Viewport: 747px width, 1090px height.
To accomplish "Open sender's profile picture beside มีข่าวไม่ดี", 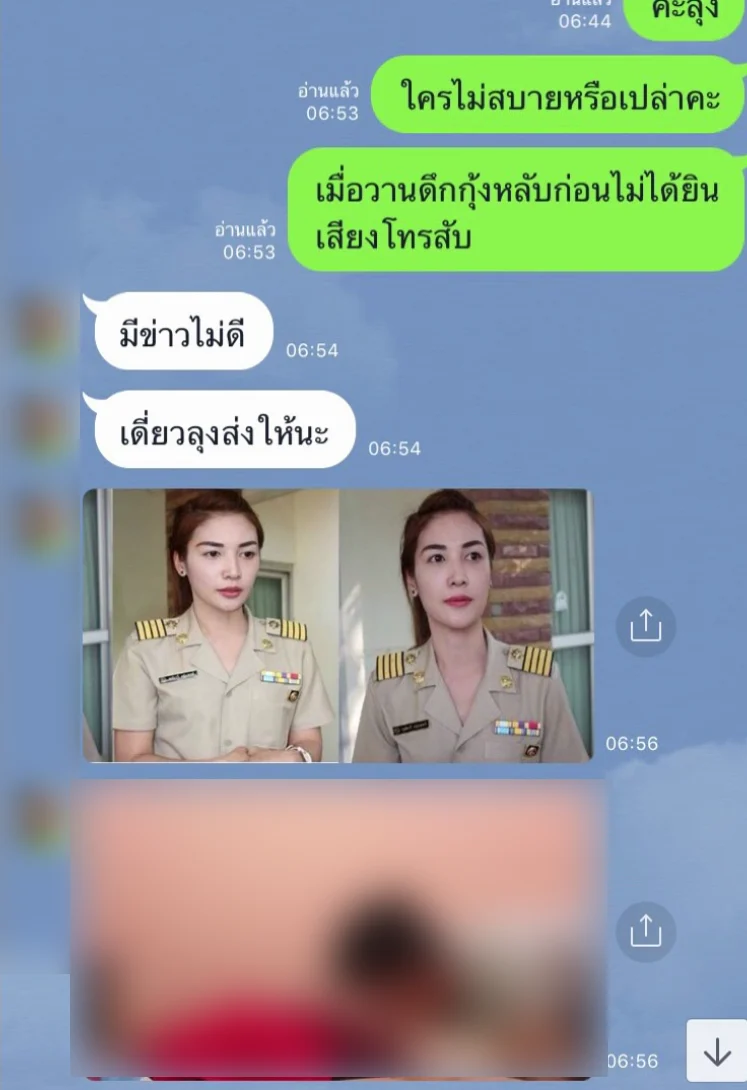I will coord(42,325).
